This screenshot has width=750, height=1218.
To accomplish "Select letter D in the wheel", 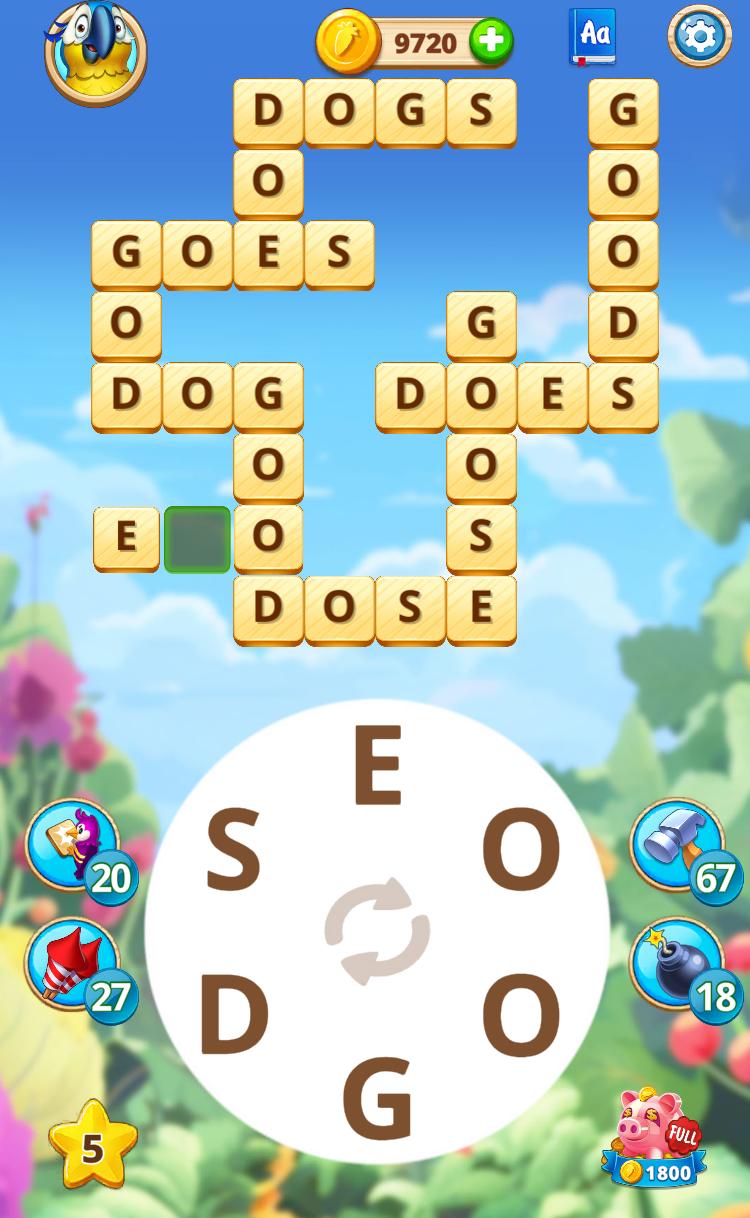I will coord(234,1015).
